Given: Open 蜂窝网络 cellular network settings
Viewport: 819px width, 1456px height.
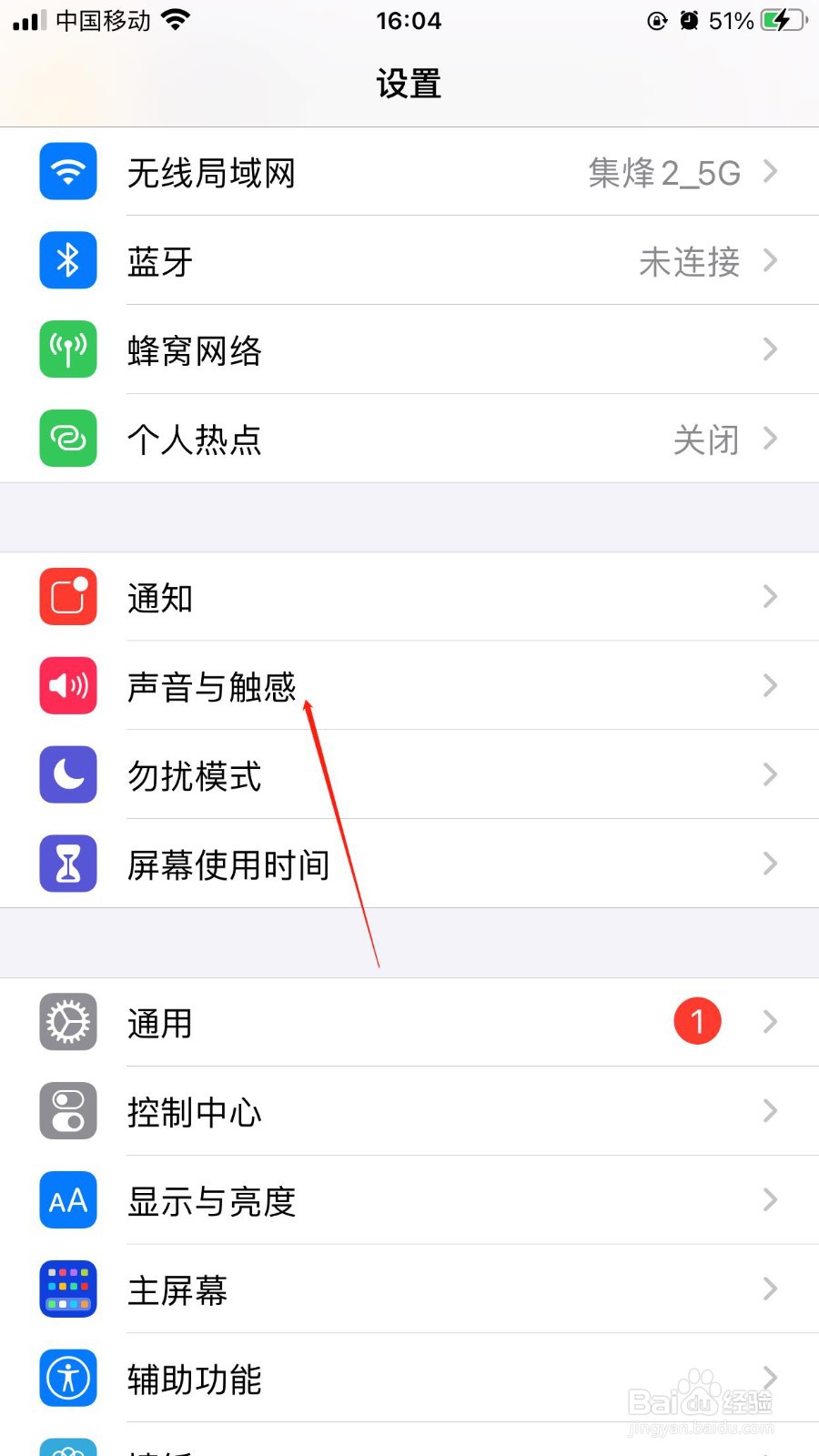Looking at the screenshot, I should [x=67, y=349].
